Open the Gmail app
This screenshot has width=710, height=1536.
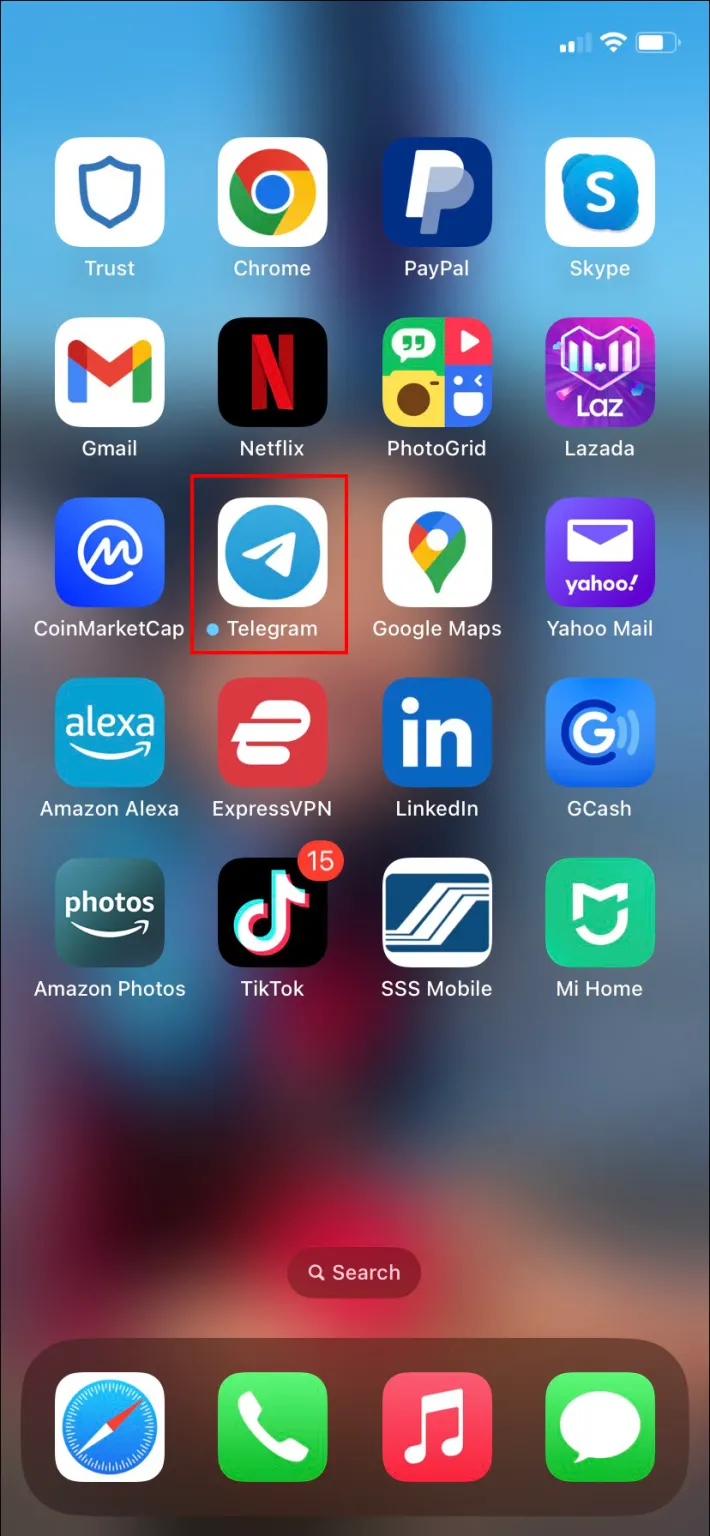click(109, 372)
